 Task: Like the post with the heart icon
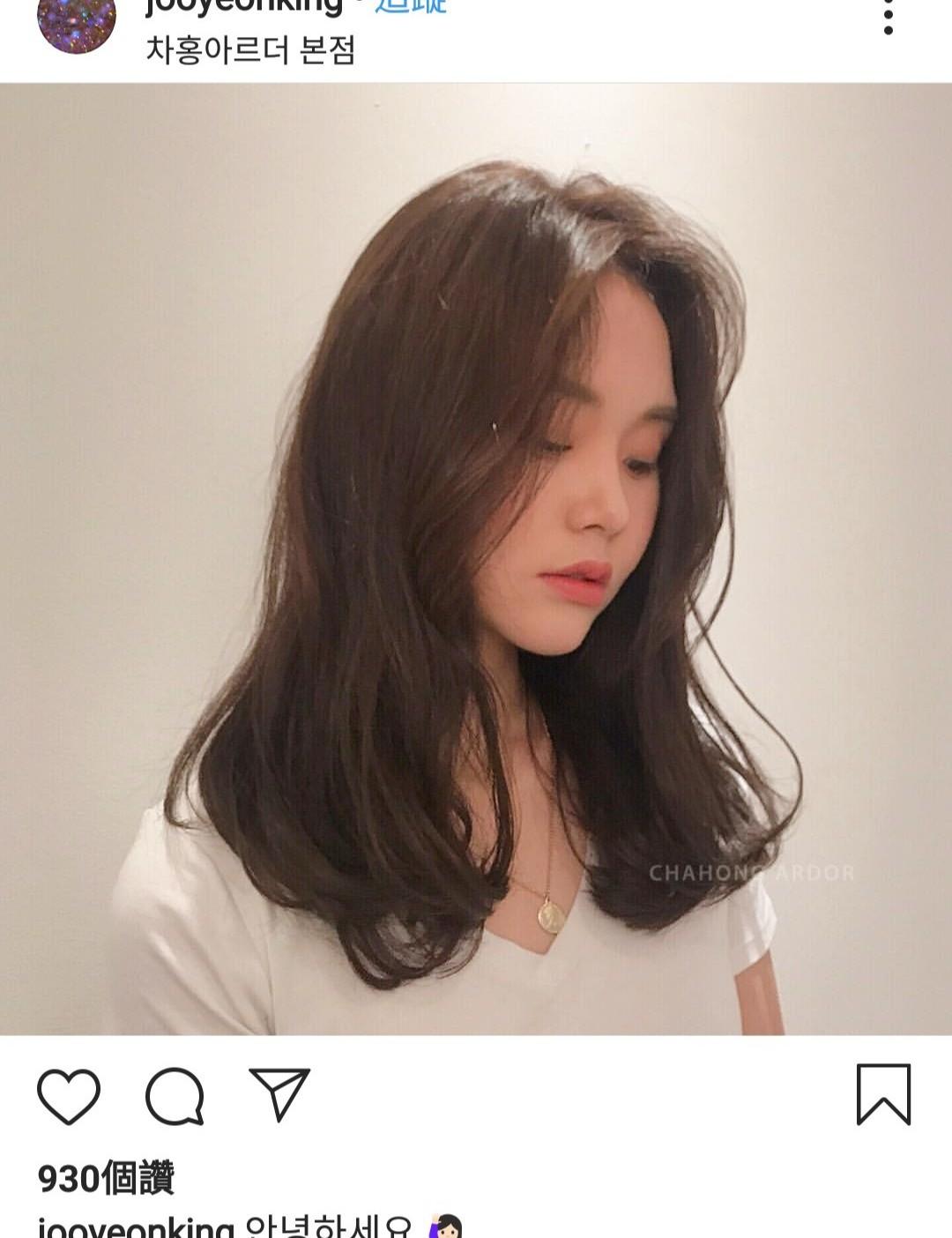click(x=69, y=1096)
